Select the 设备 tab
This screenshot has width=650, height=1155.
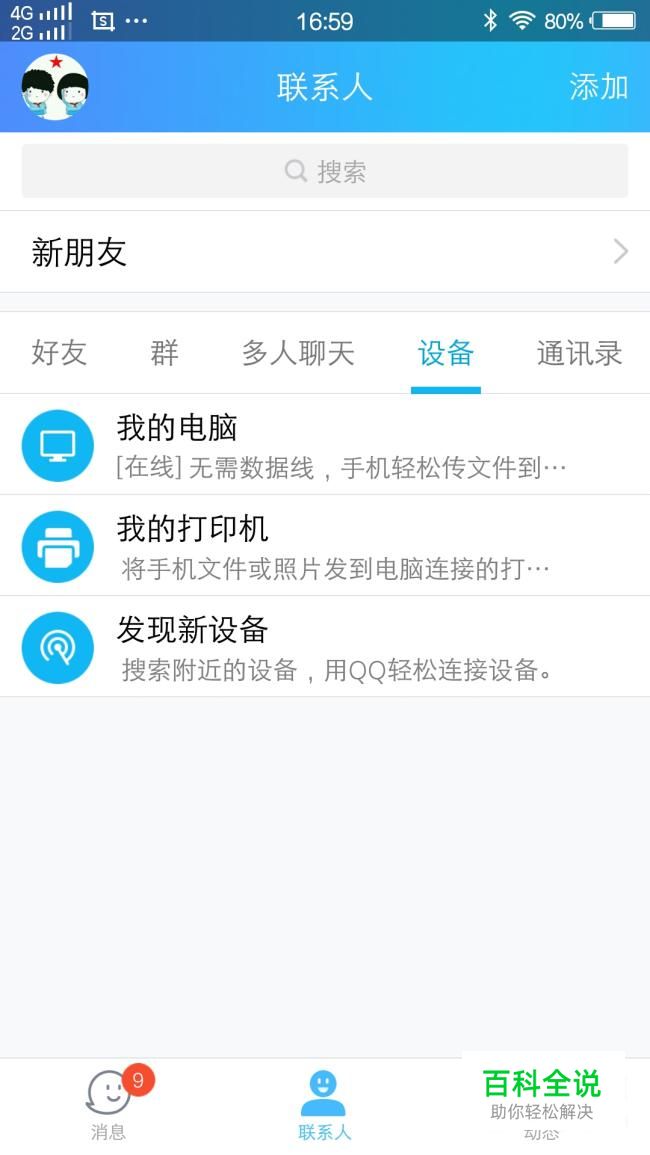pos(445,353)
